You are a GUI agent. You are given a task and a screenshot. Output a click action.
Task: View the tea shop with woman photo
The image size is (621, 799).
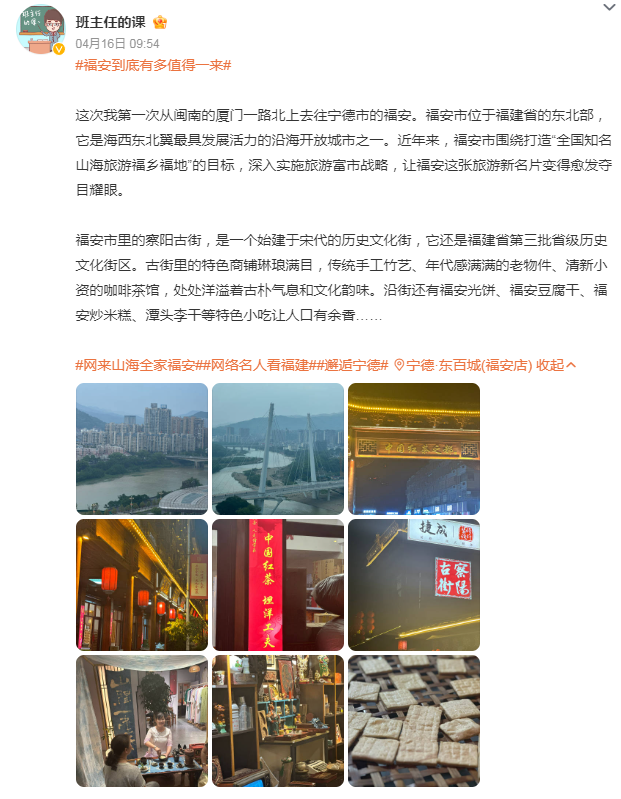pos(142,721)
